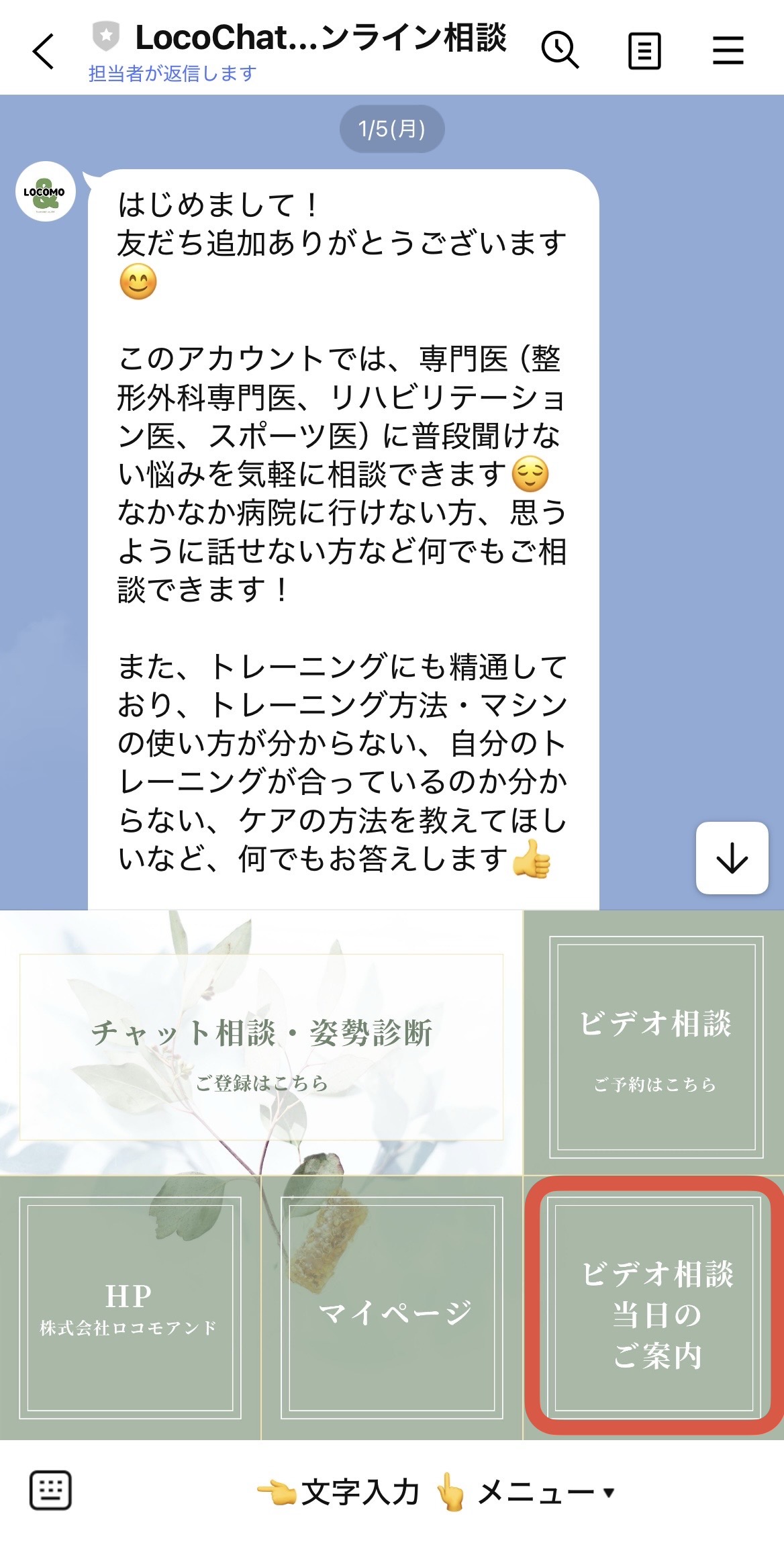This screenshot has height=1563, width=784.
Task: Open the HP 株式会社ロコモアンド tile
Action: 130,1308
